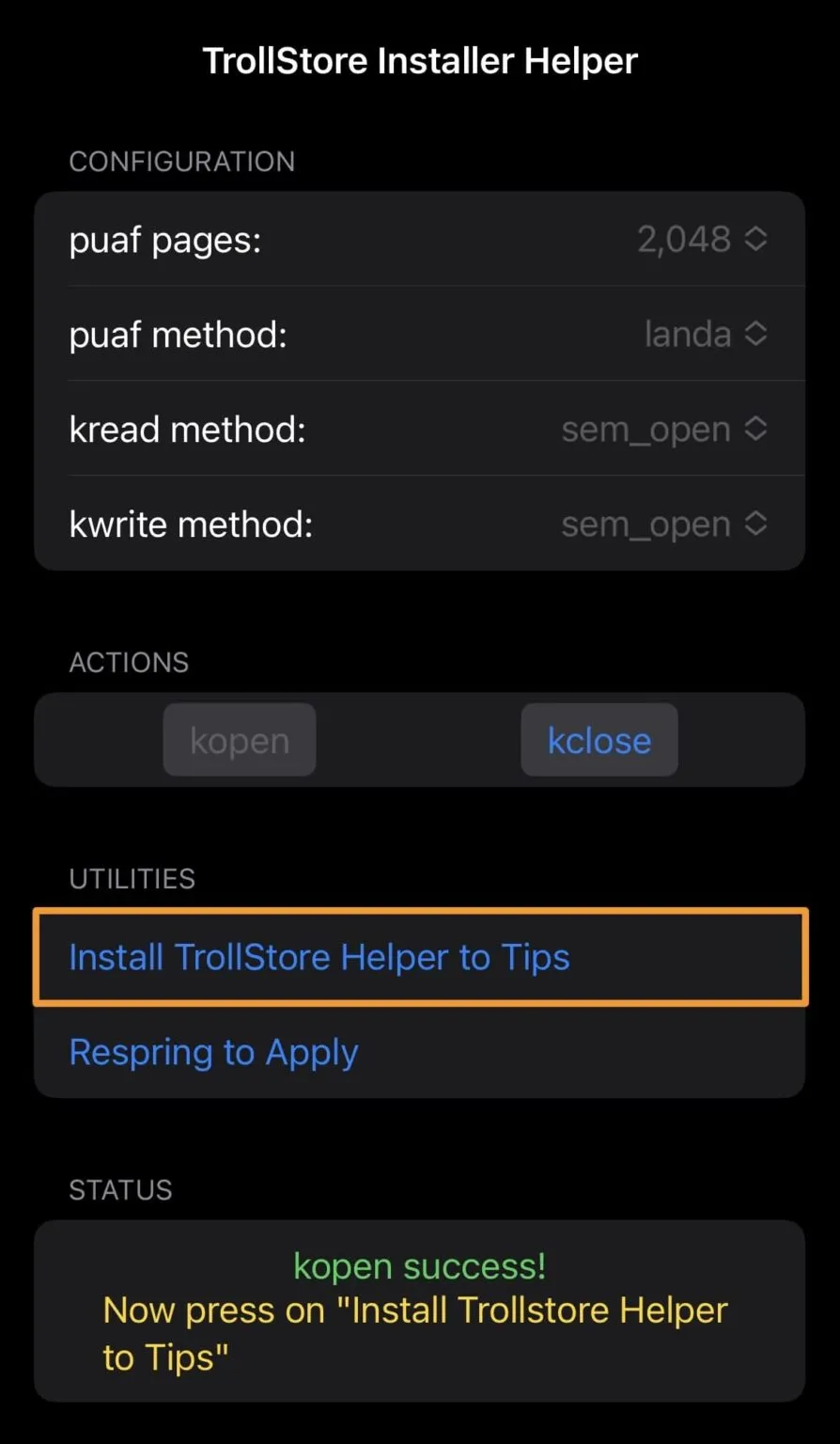Change the puaf method selection
This screenshot has height=1444, width=840.
pos(706,334)
